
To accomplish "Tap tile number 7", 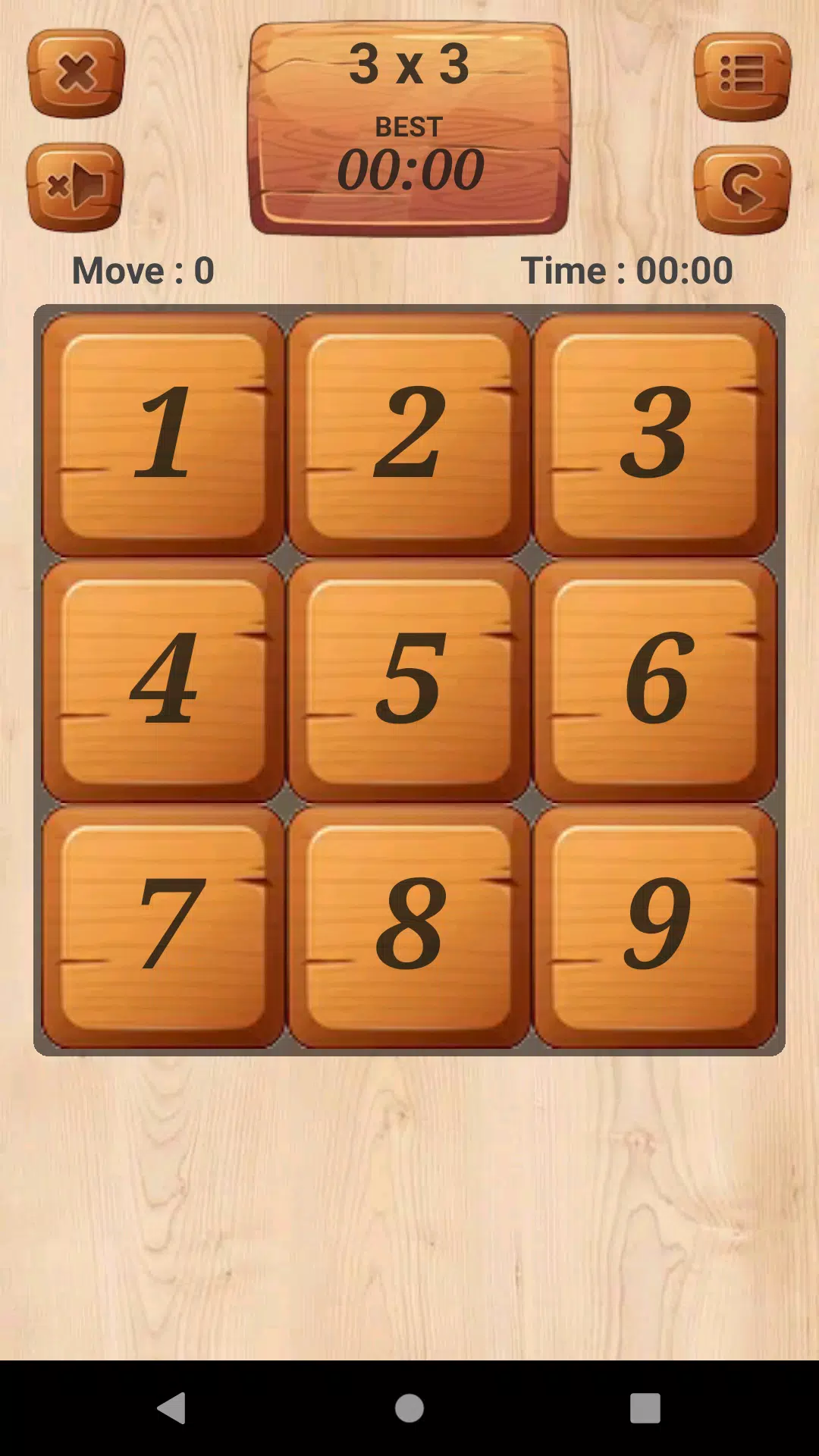I will click(163, 926).
